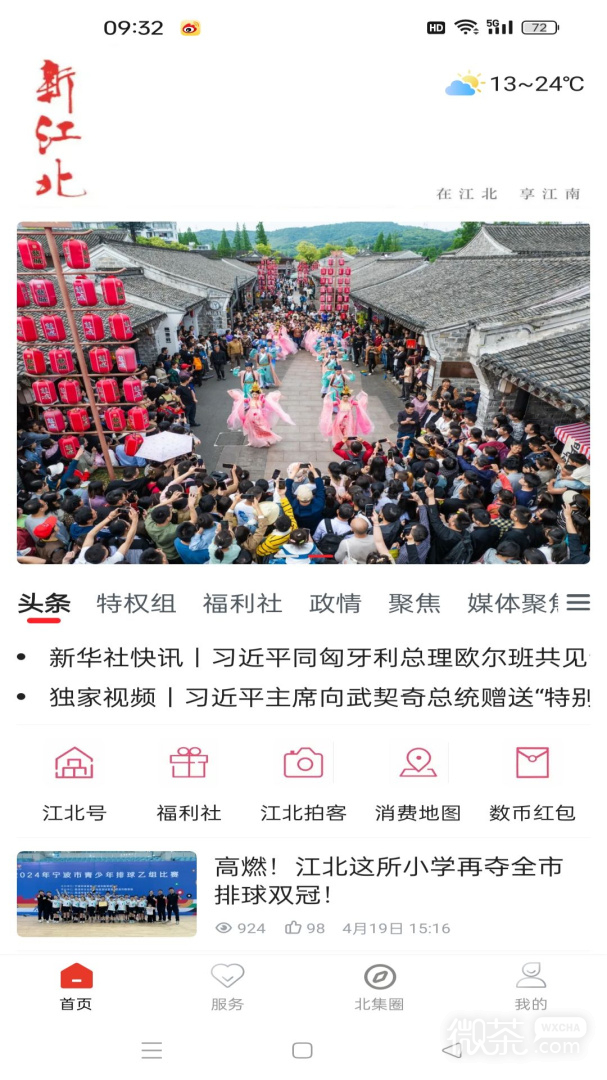Viewport: 607px width, 1080px height.
Task: Go to the 服务 bottom tab
Action: click(227, 986)
